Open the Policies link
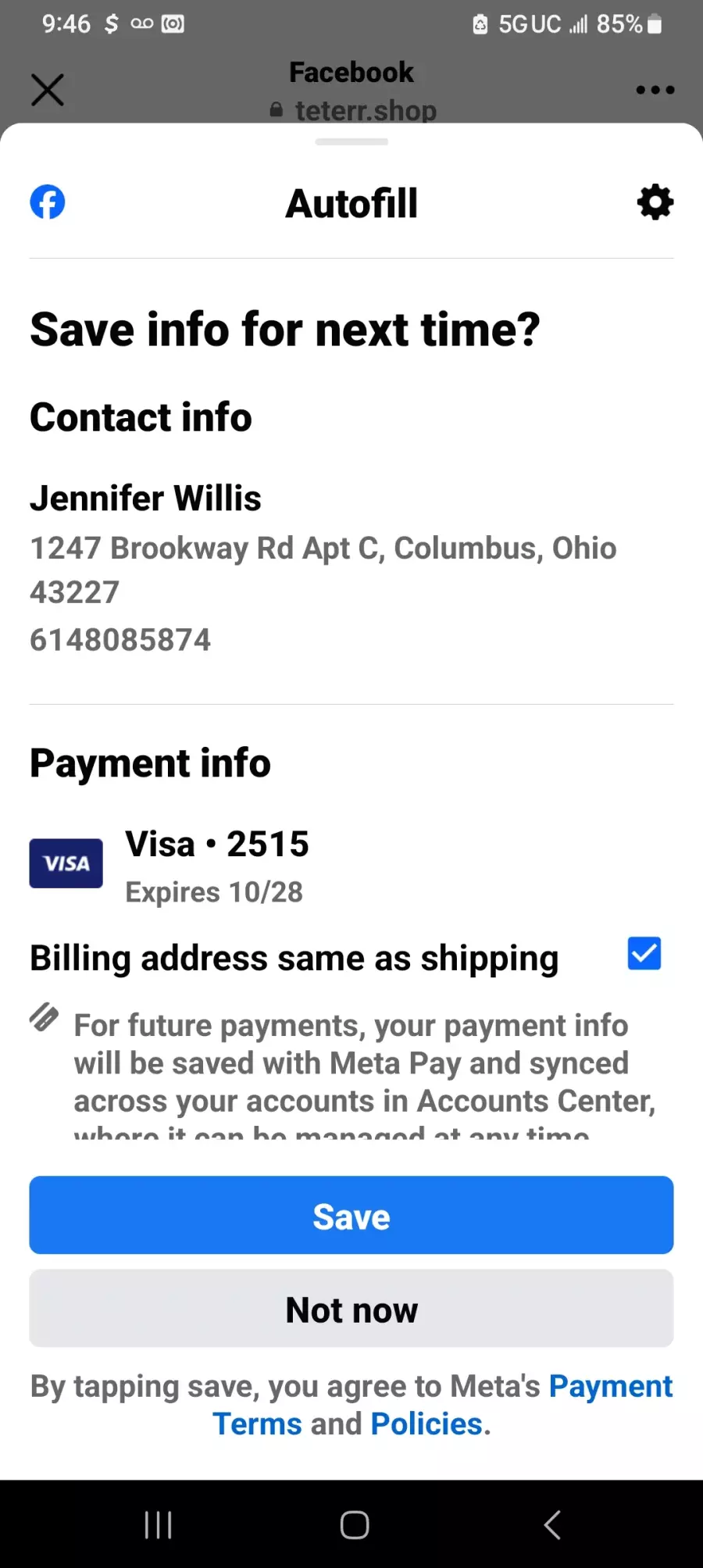Viewport: 703px width, 1568px height. (426, 1424)
